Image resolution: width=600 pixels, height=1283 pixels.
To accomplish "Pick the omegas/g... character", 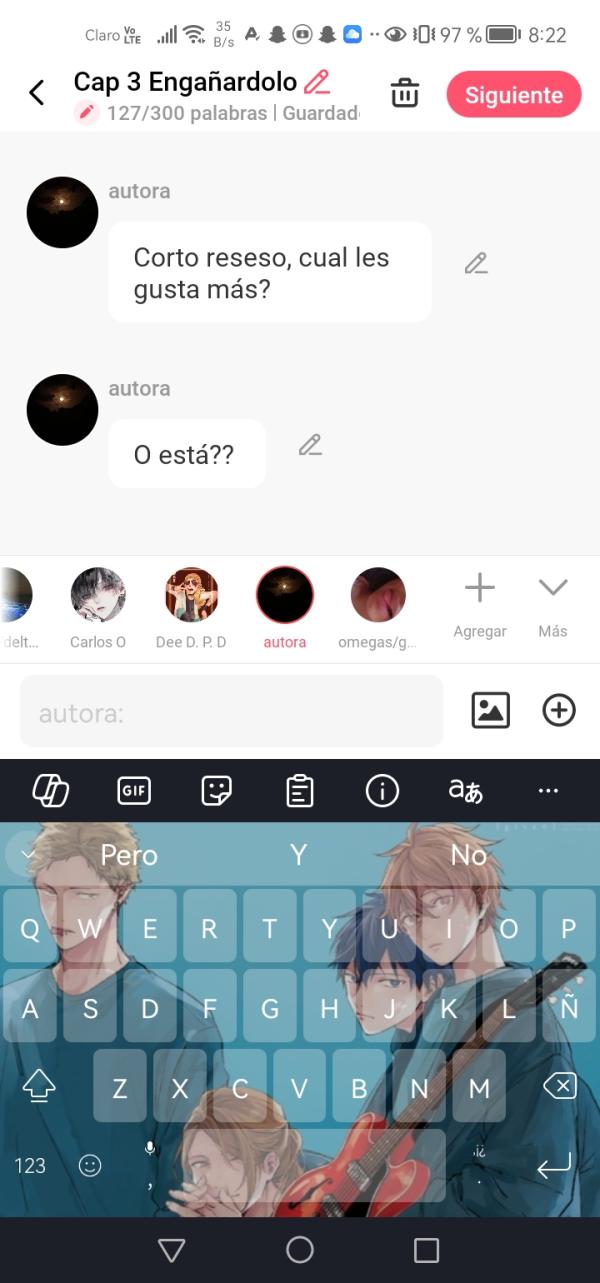I will coord(378,597).
